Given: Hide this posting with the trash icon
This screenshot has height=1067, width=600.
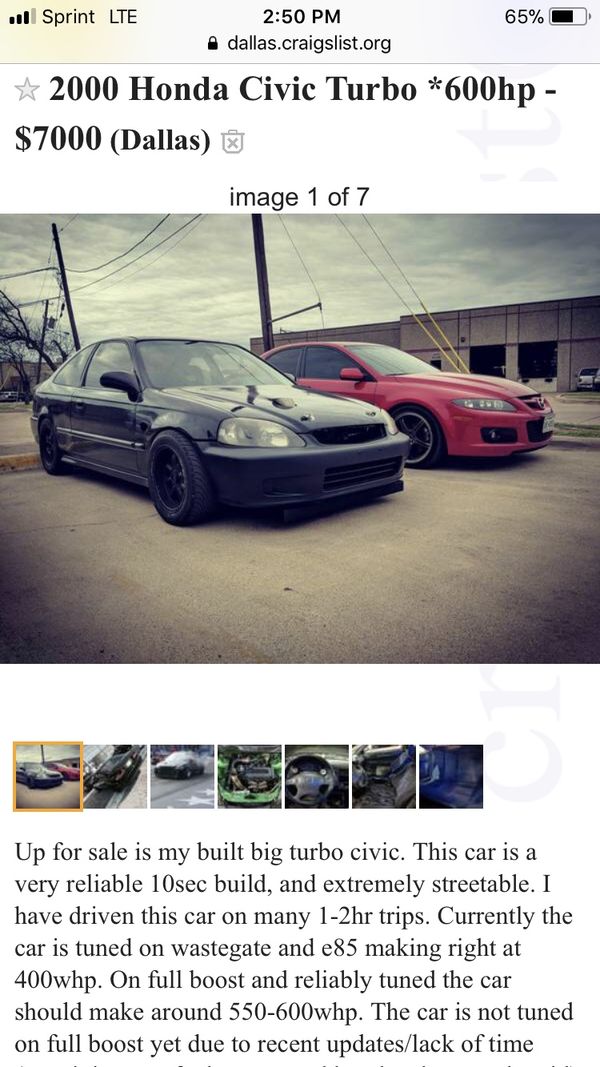Looking at the screenshot, I should [x=233, y=141].
